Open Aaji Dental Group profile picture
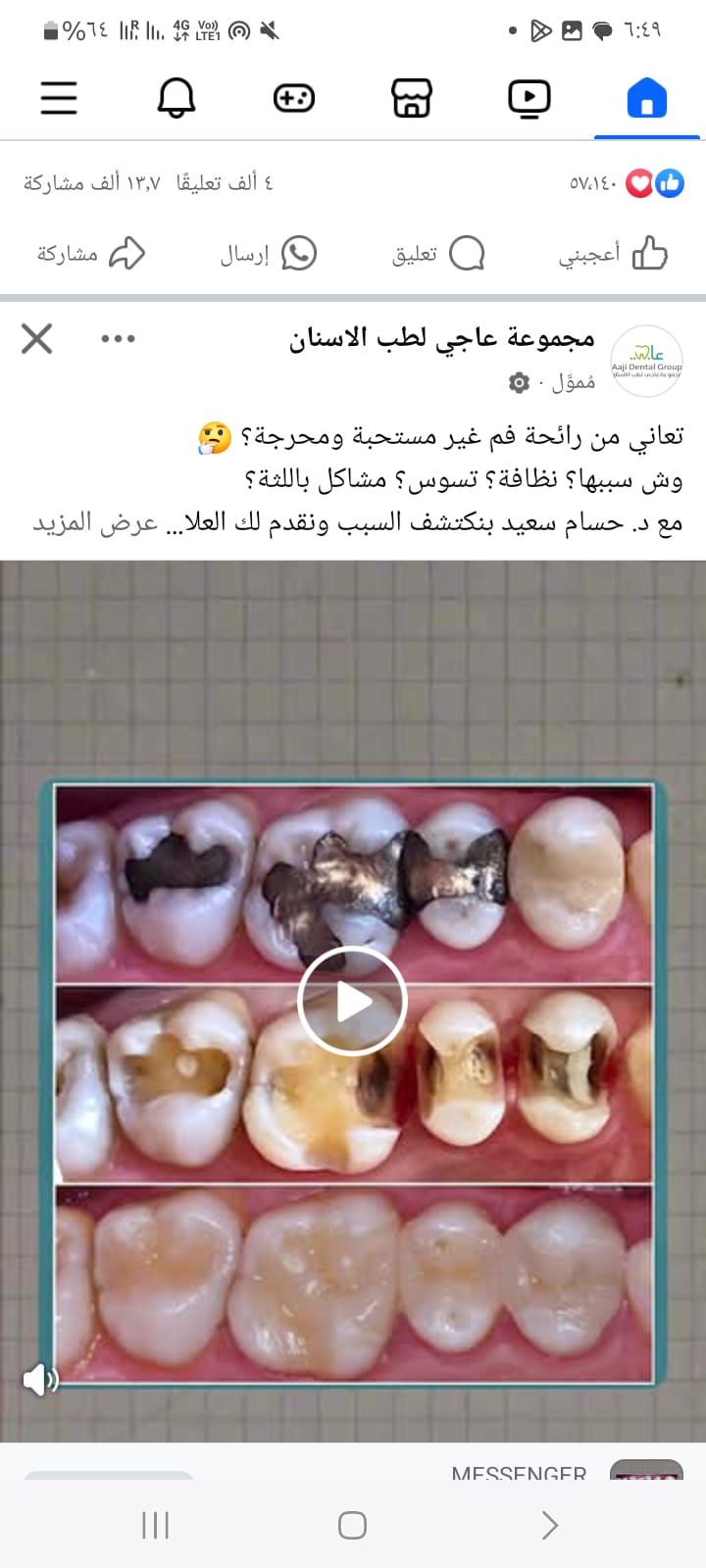 [x=646, y=361]
